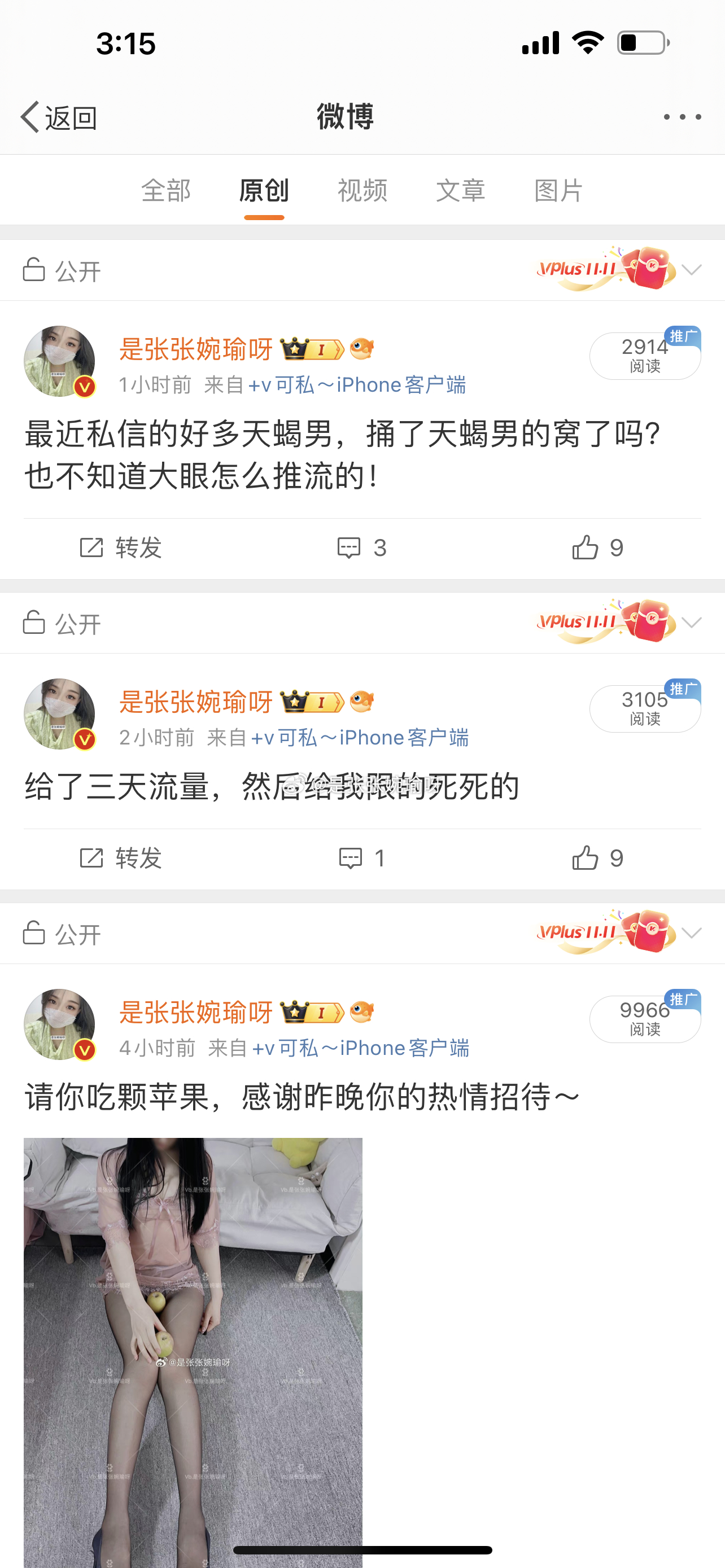The image size is (725, 1568).
Task: Repost the 三天流量 post via 转发
Action: 120,859
